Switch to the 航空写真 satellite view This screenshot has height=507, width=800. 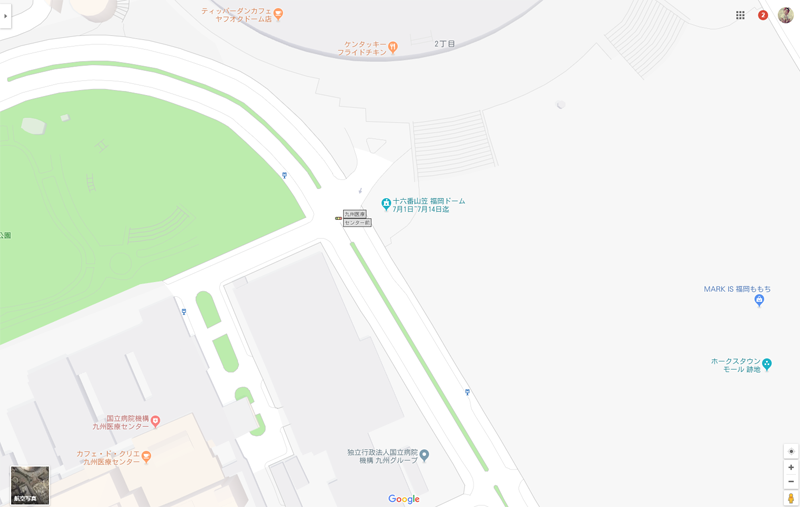[x=30, y=485]
